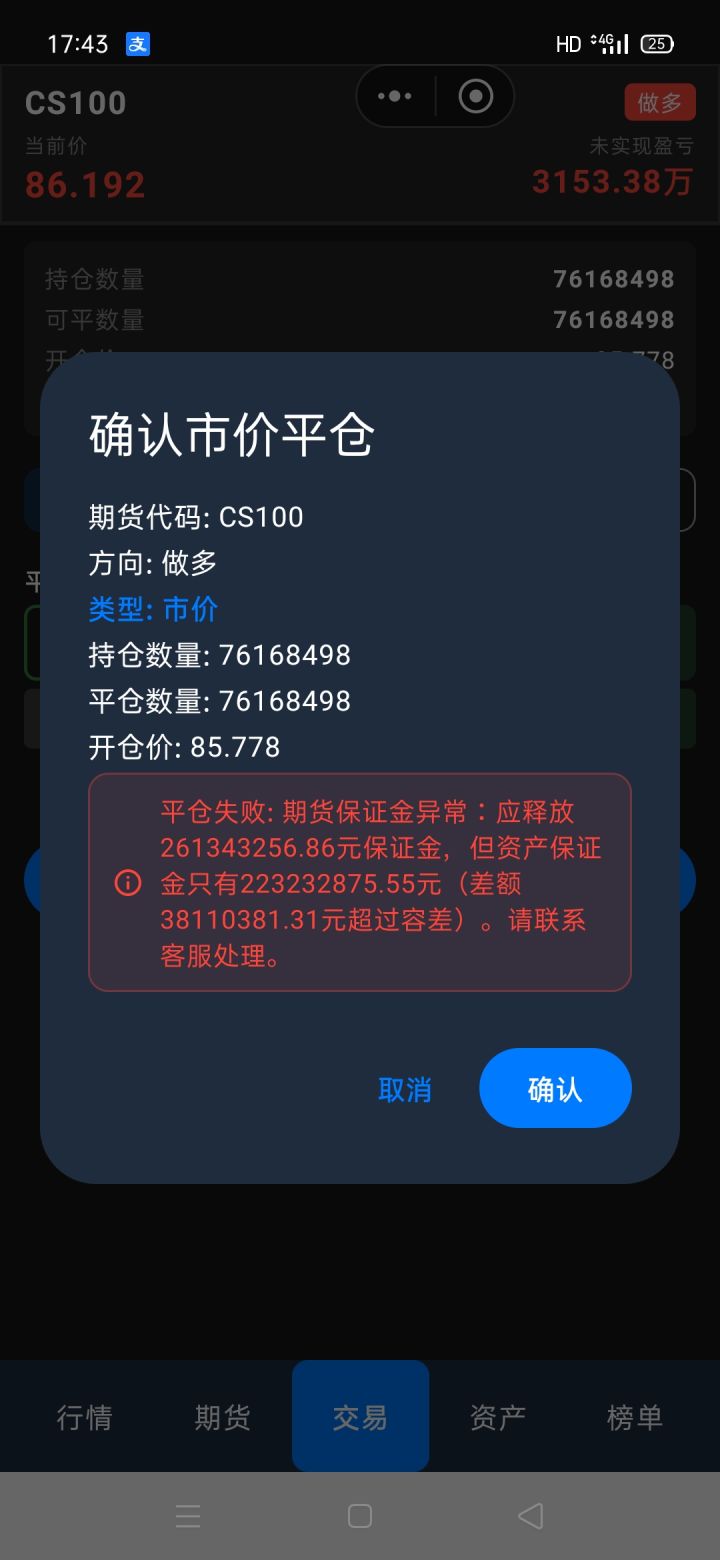The height and width of the screenshot is (1560, 720).
Task: Tap the HD indicator in status bar
Action: (566, 44)
